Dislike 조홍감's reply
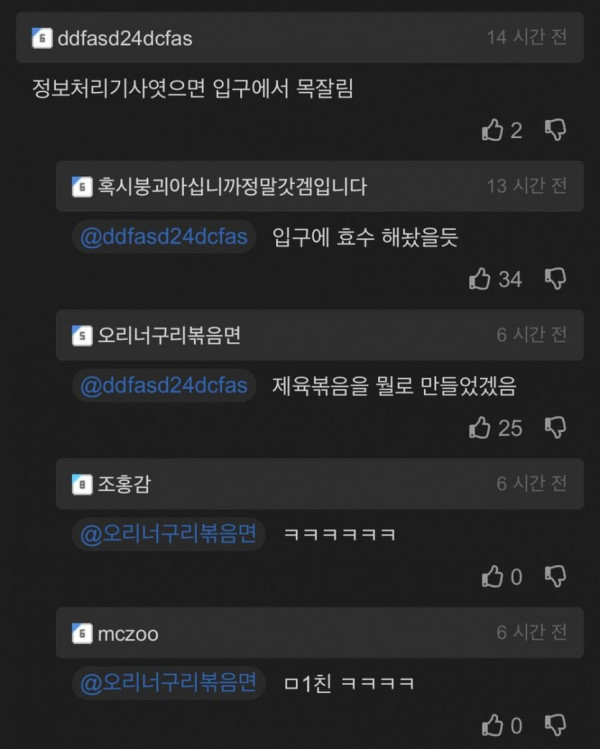 tap(555, 576)
